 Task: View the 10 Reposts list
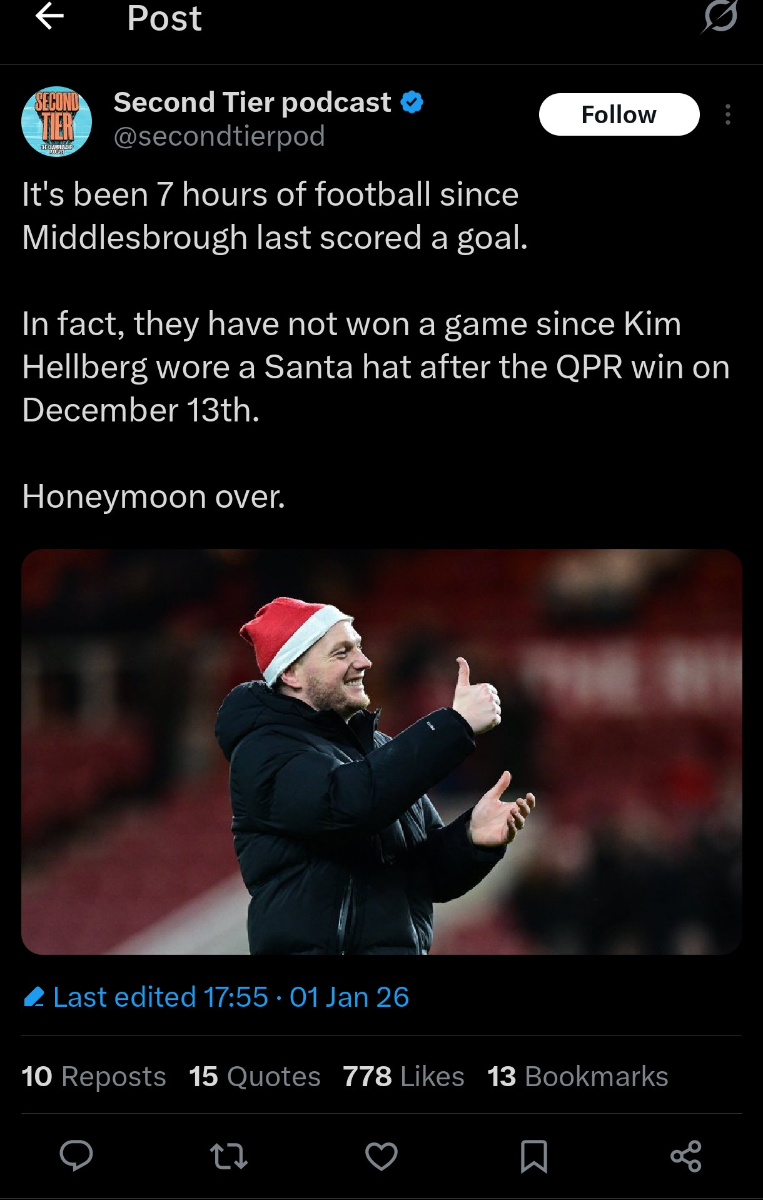94,1076
